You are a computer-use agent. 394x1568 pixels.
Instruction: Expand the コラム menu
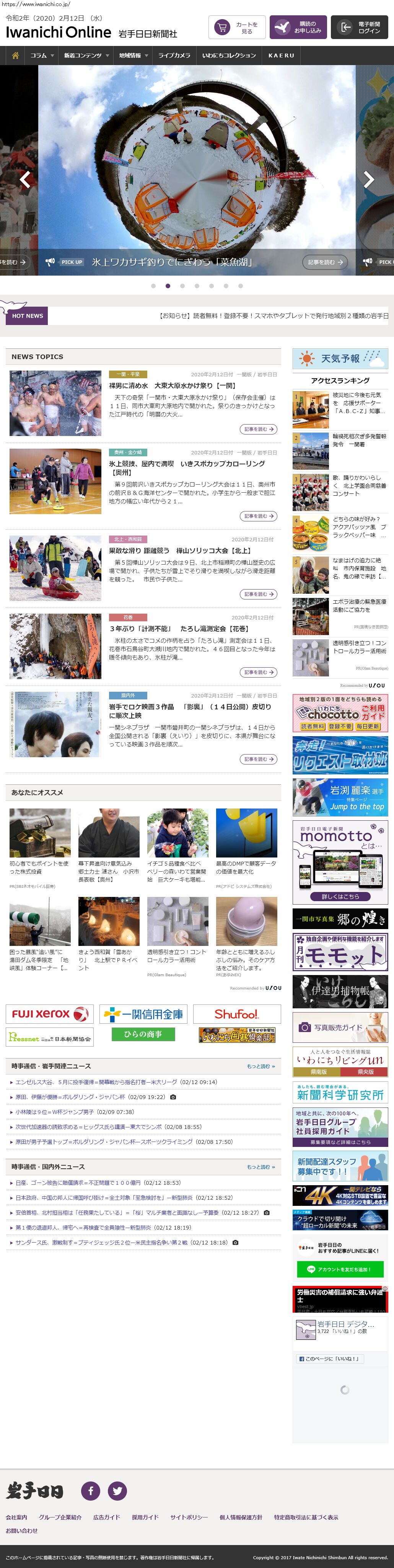pos(42,56)
